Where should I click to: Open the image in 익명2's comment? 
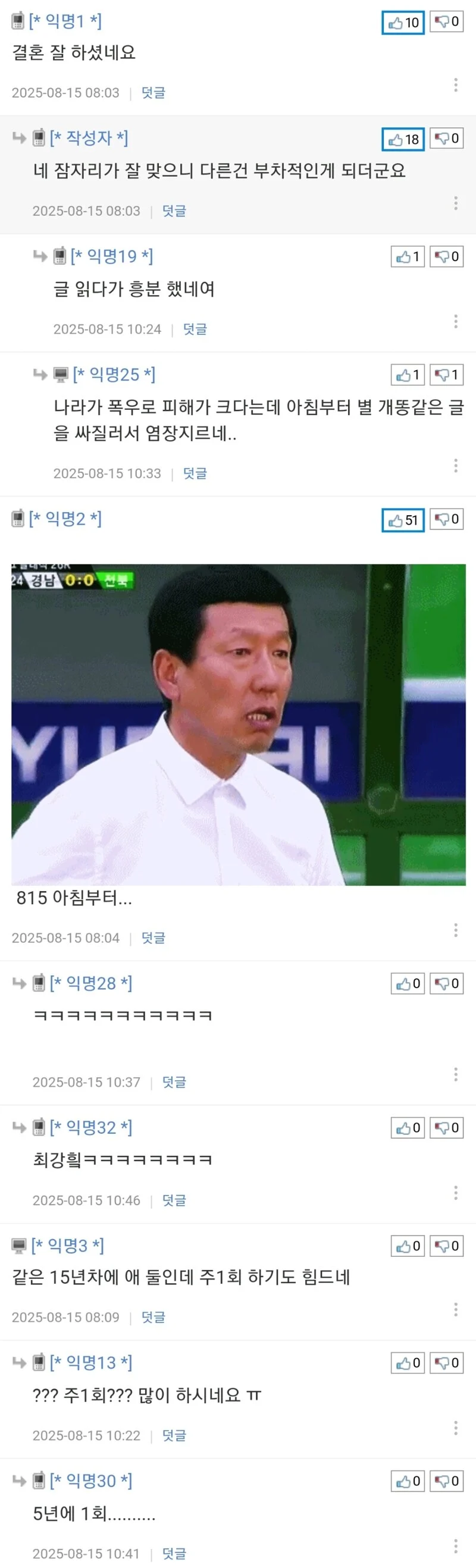[x=239, y=725]
